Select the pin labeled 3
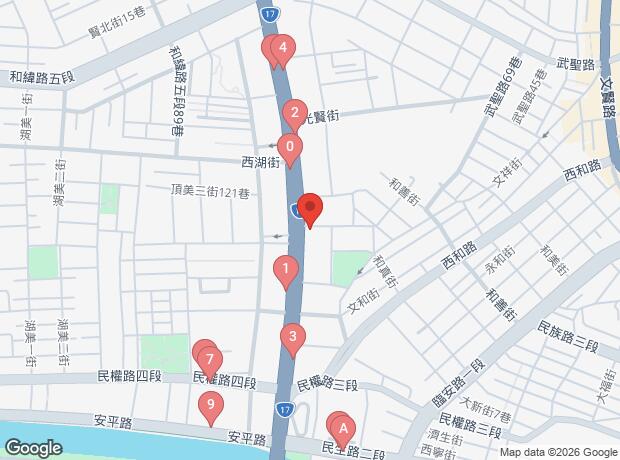The width and height of the screenshot is (620, 460). [292, 337]
